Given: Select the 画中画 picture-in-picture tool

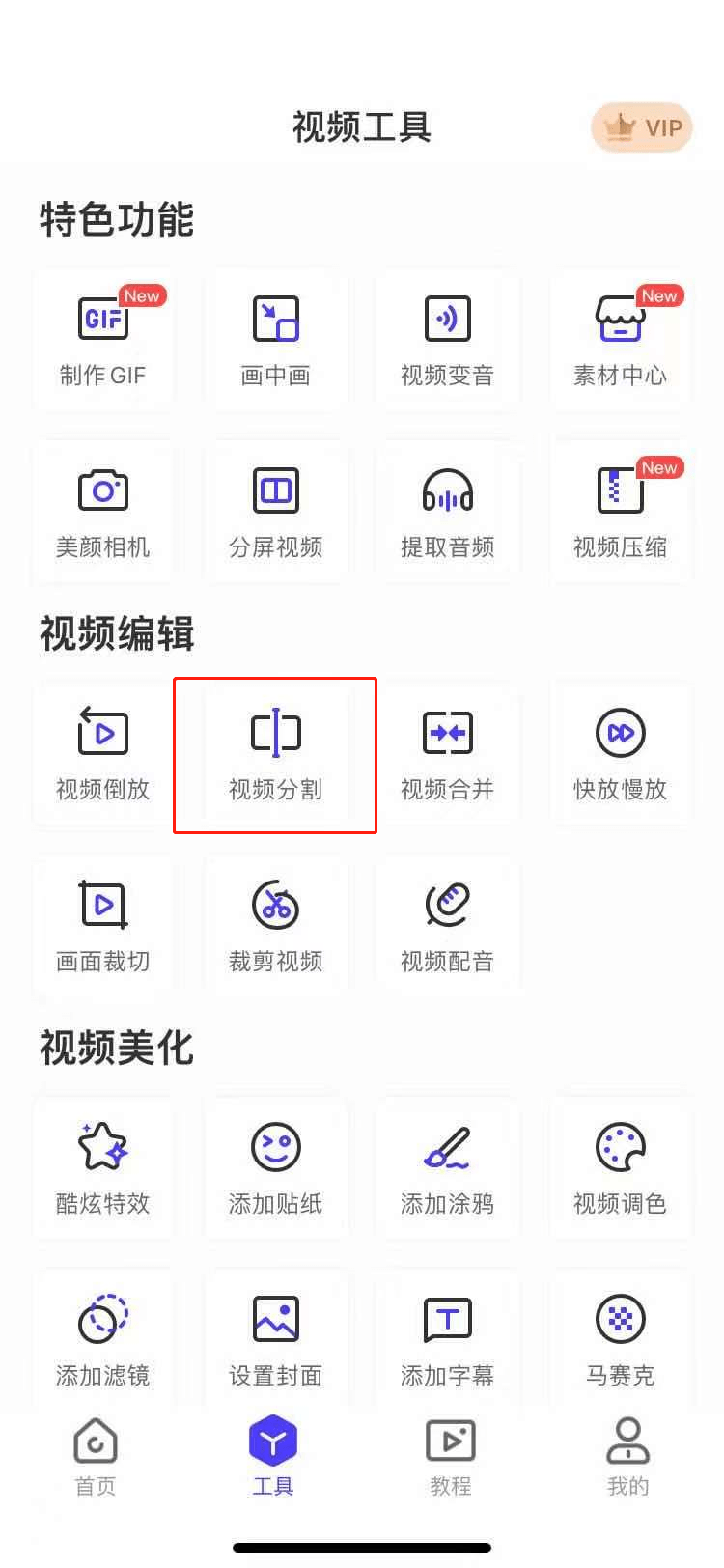Looking at the screenshot, I should 275,340.
